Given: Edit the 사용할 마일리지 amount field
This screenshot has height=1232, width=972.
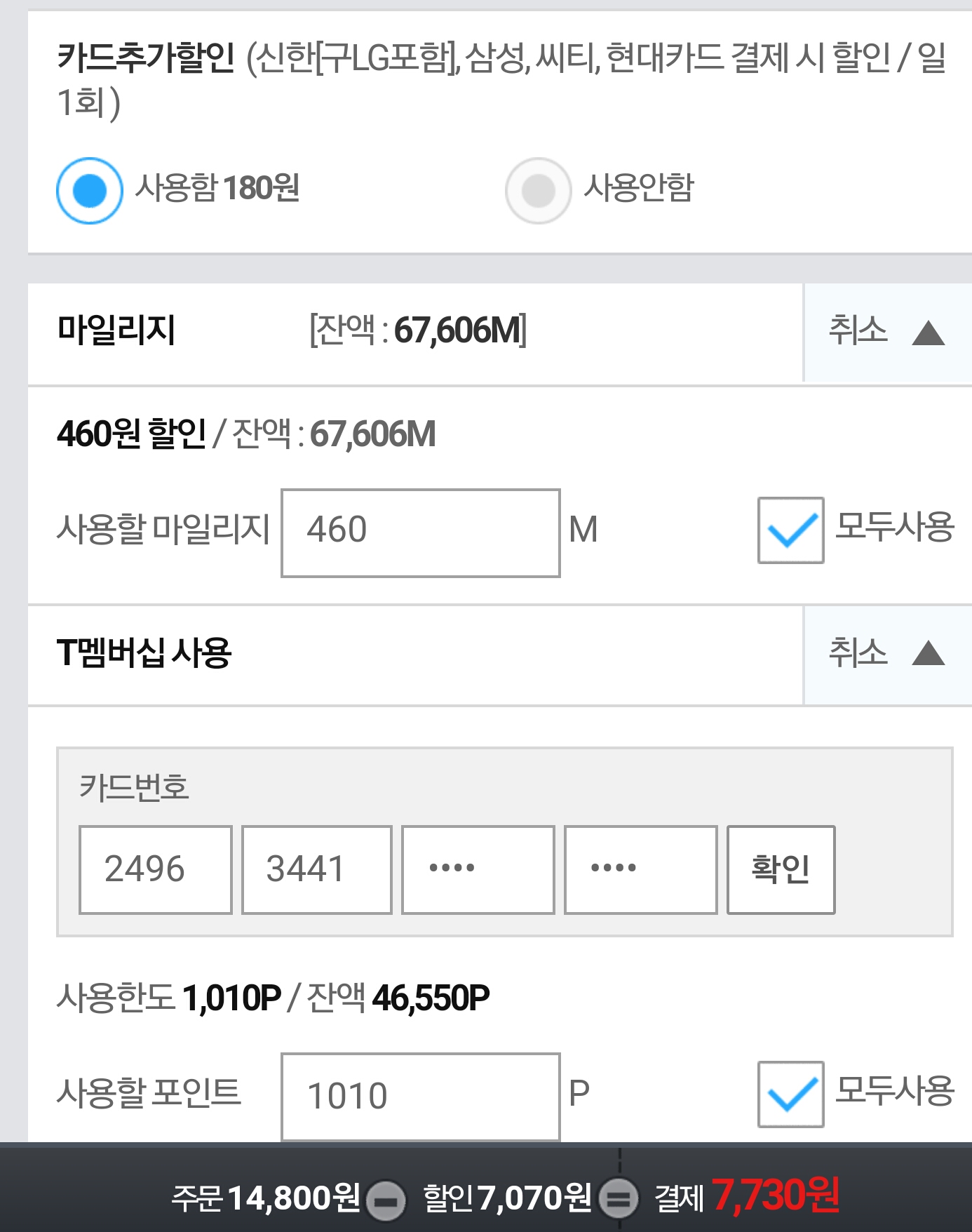Looking at the screenshot, I should click(420, 533).
